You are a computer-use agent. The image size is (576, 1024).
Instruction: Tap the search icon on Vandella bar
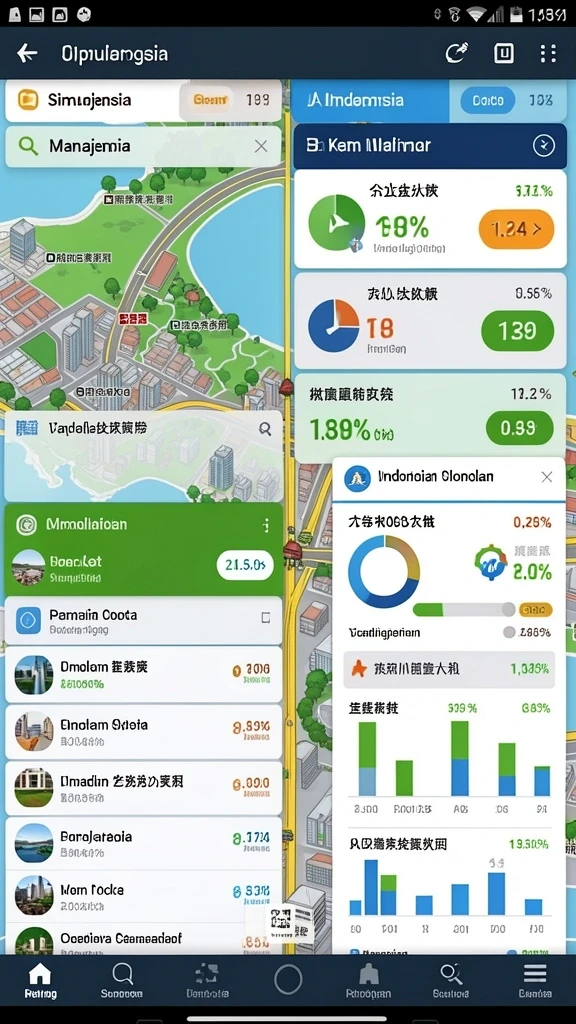pos(264,429)
